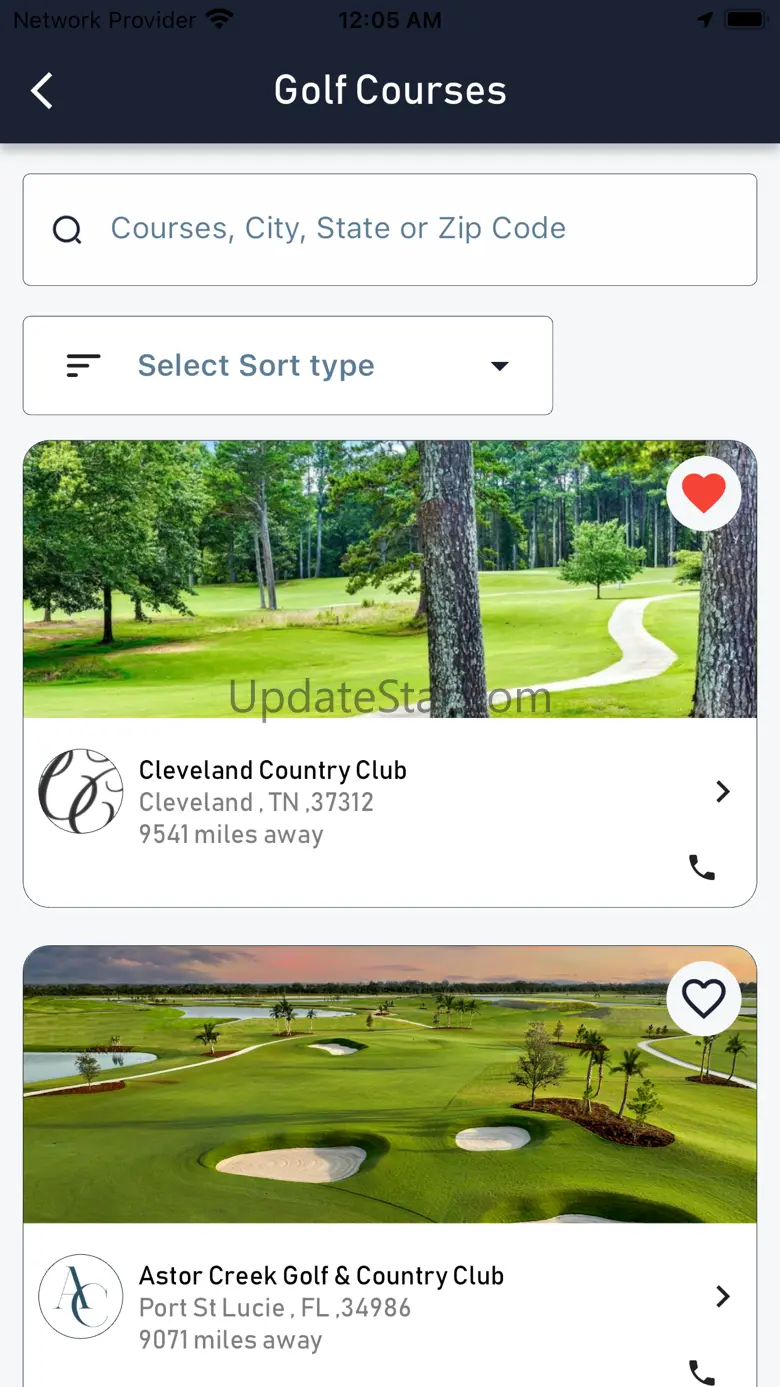Go back from Golf Courses
This screenshot has height=1387, width=780.
tap(41, 91)
